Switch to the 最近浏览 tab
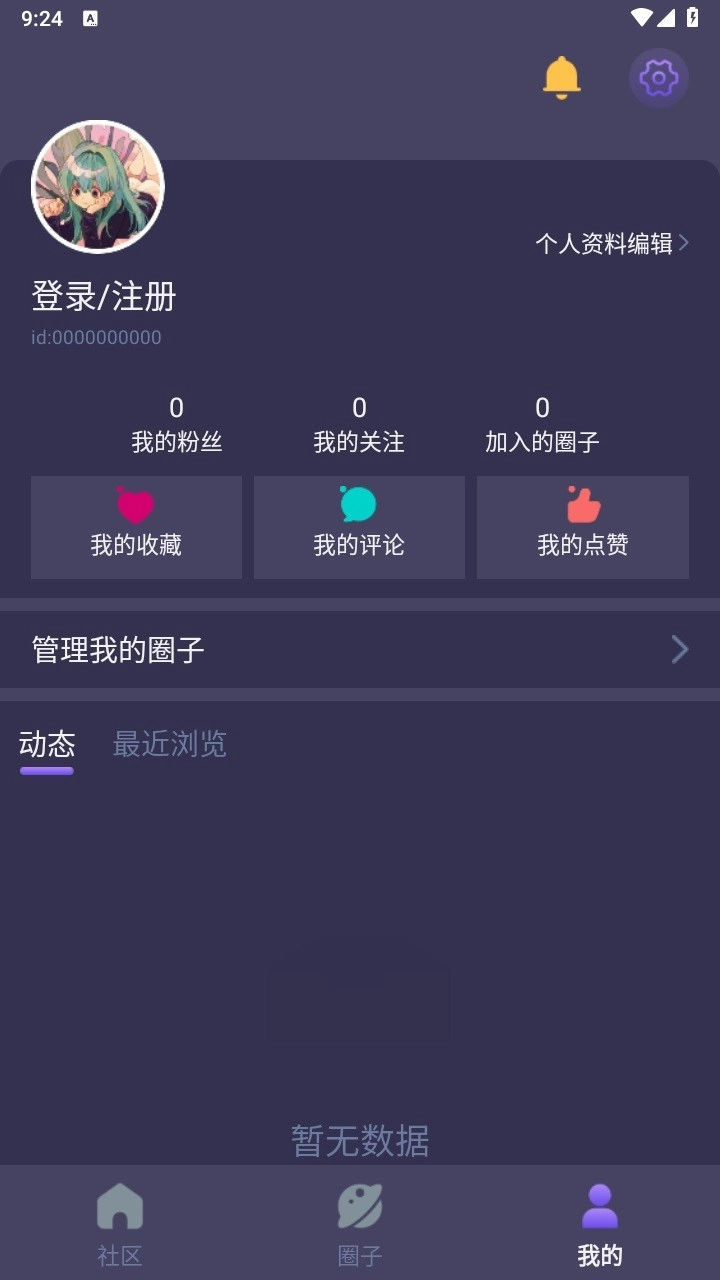This screenshot has height=1280, width=720. [169, 744]
